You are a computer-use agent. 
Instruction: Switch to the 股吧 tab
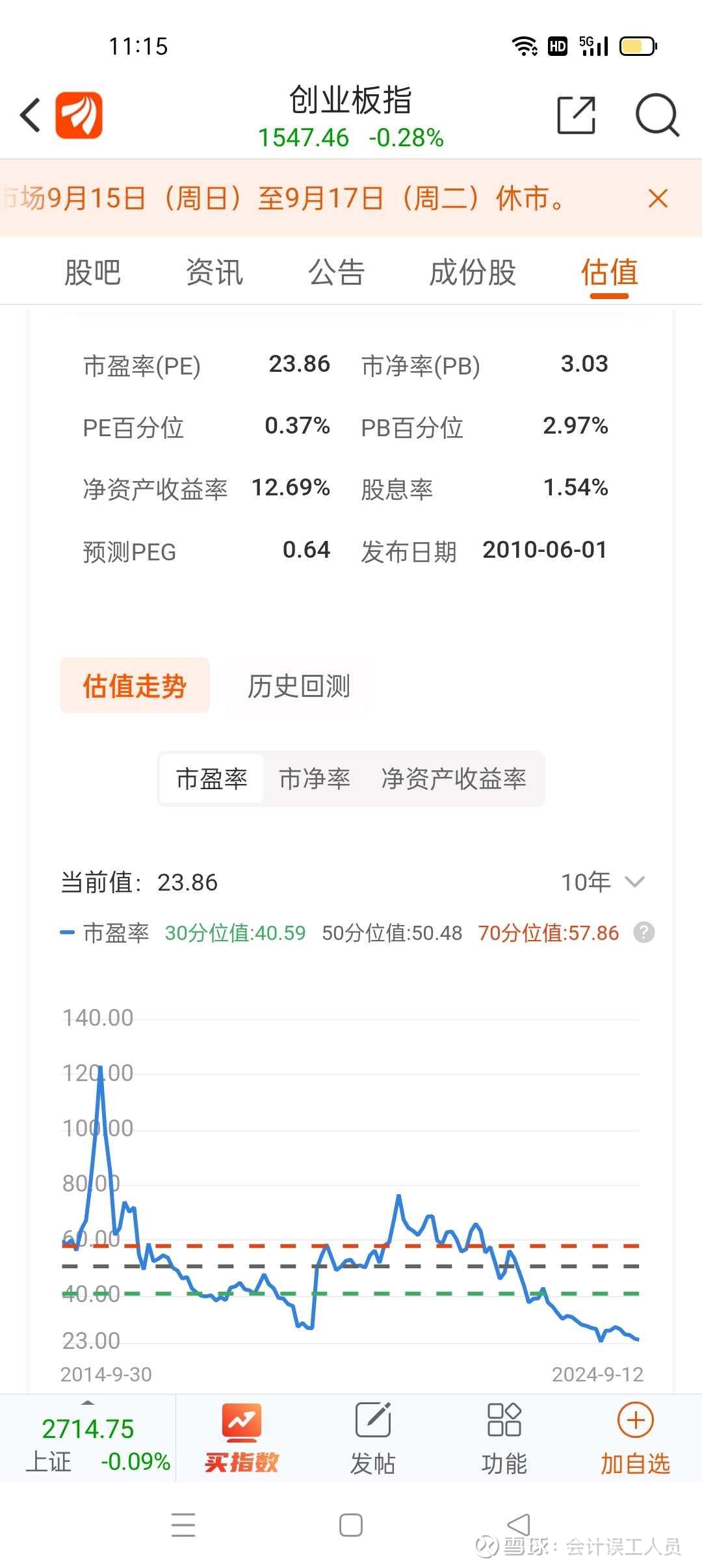point(92,272)
